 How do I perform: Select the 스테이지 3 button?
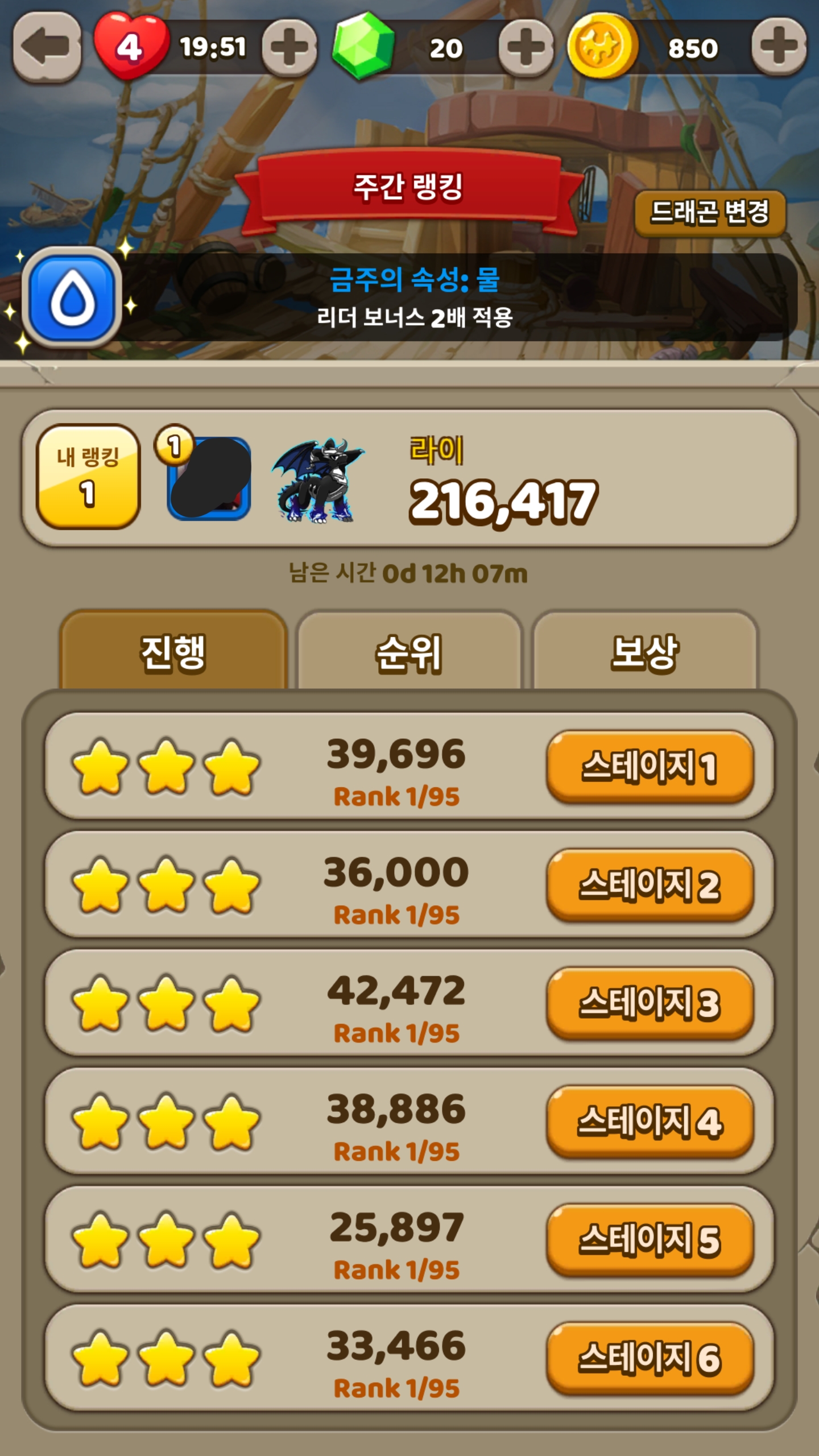coord(650,1003)
